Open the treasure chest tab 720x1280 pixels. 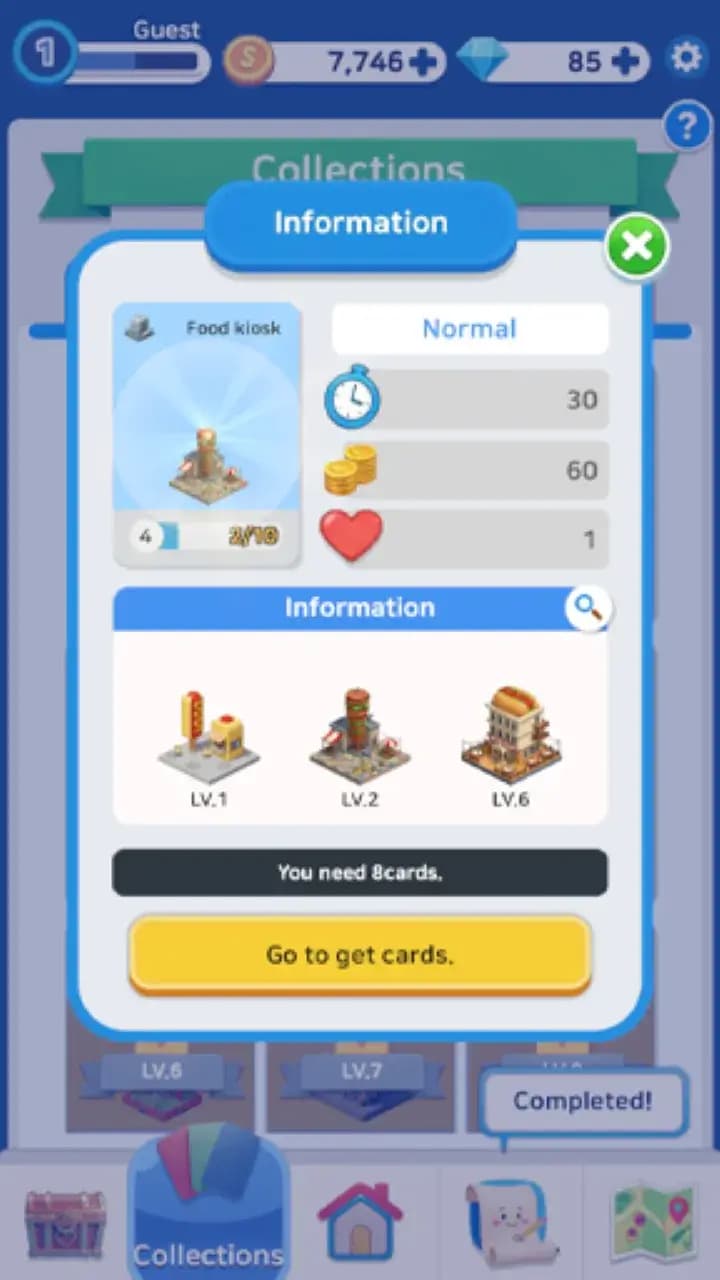[65, 1222]
